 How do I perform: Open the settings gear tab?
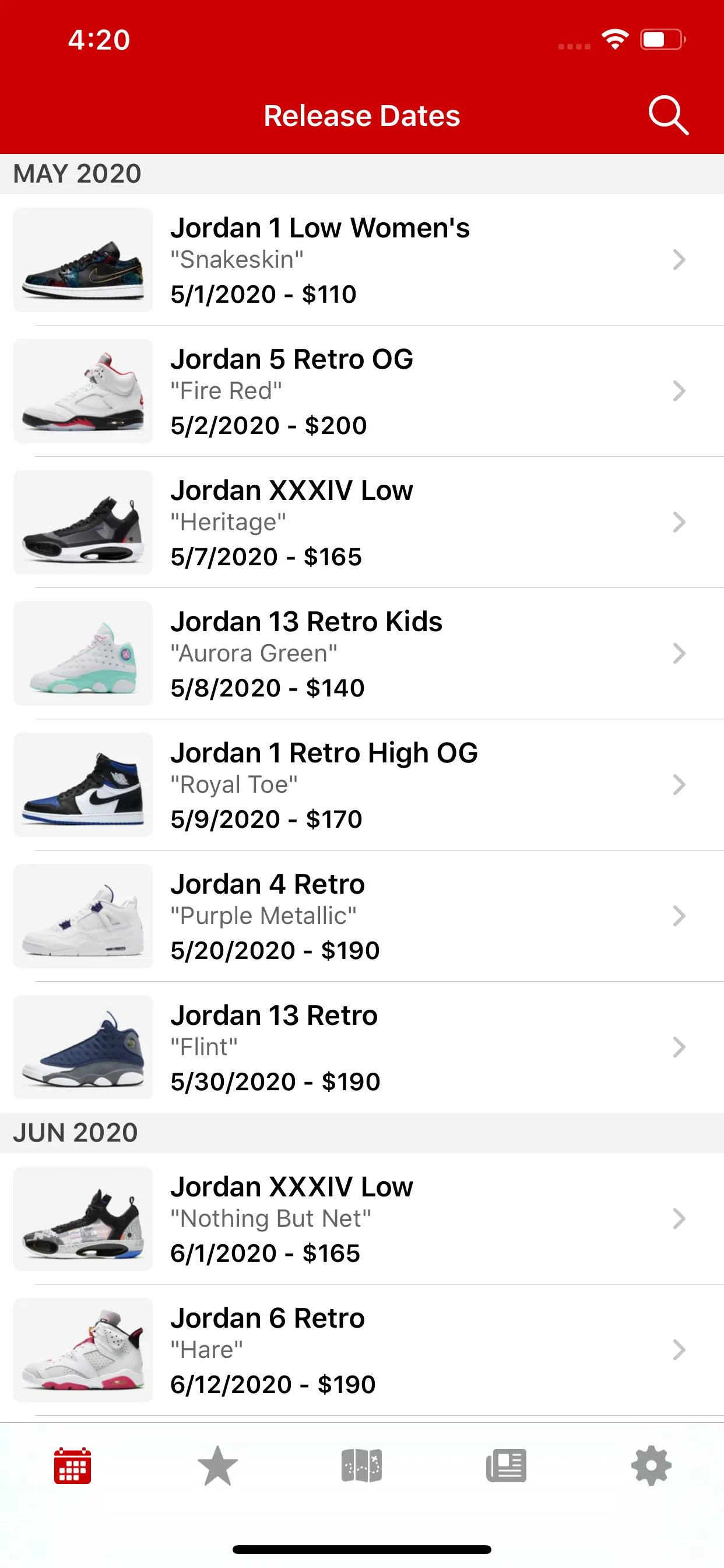(x=651, y=1466)
